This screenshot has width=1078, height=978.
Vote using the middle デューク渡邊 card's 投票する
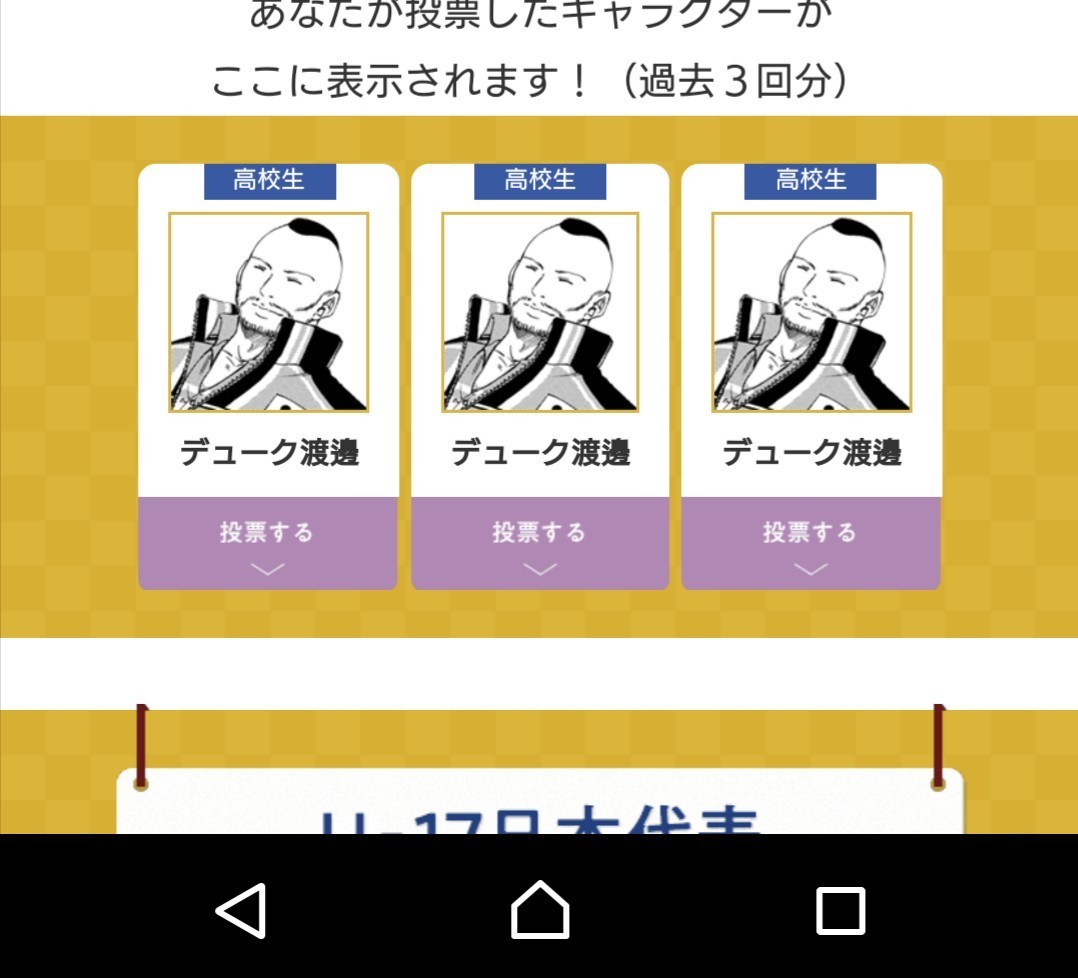tap(539, 543)
